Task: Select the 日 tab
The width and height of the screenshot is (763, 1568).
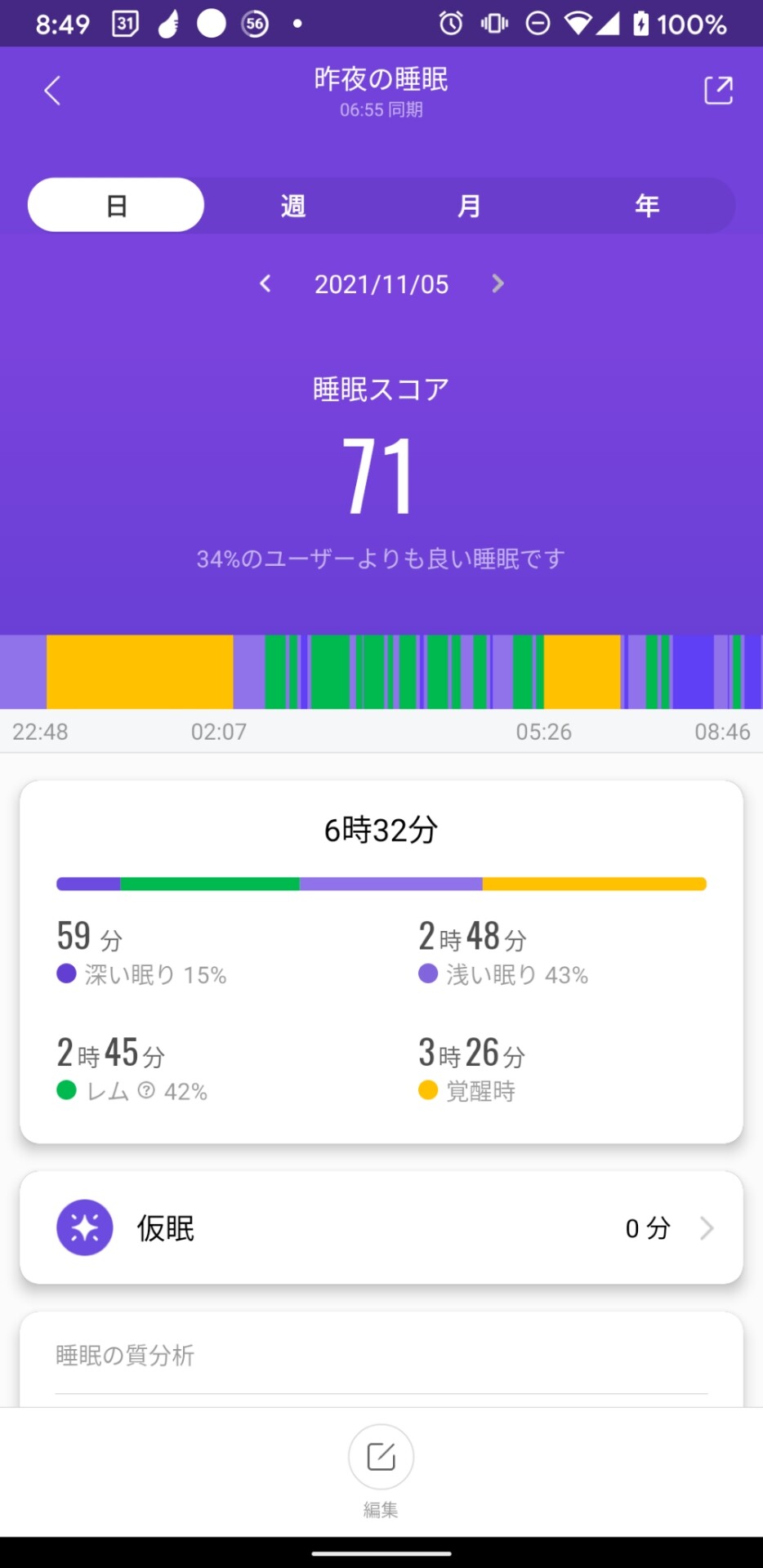Action: [x=116, y=205]
